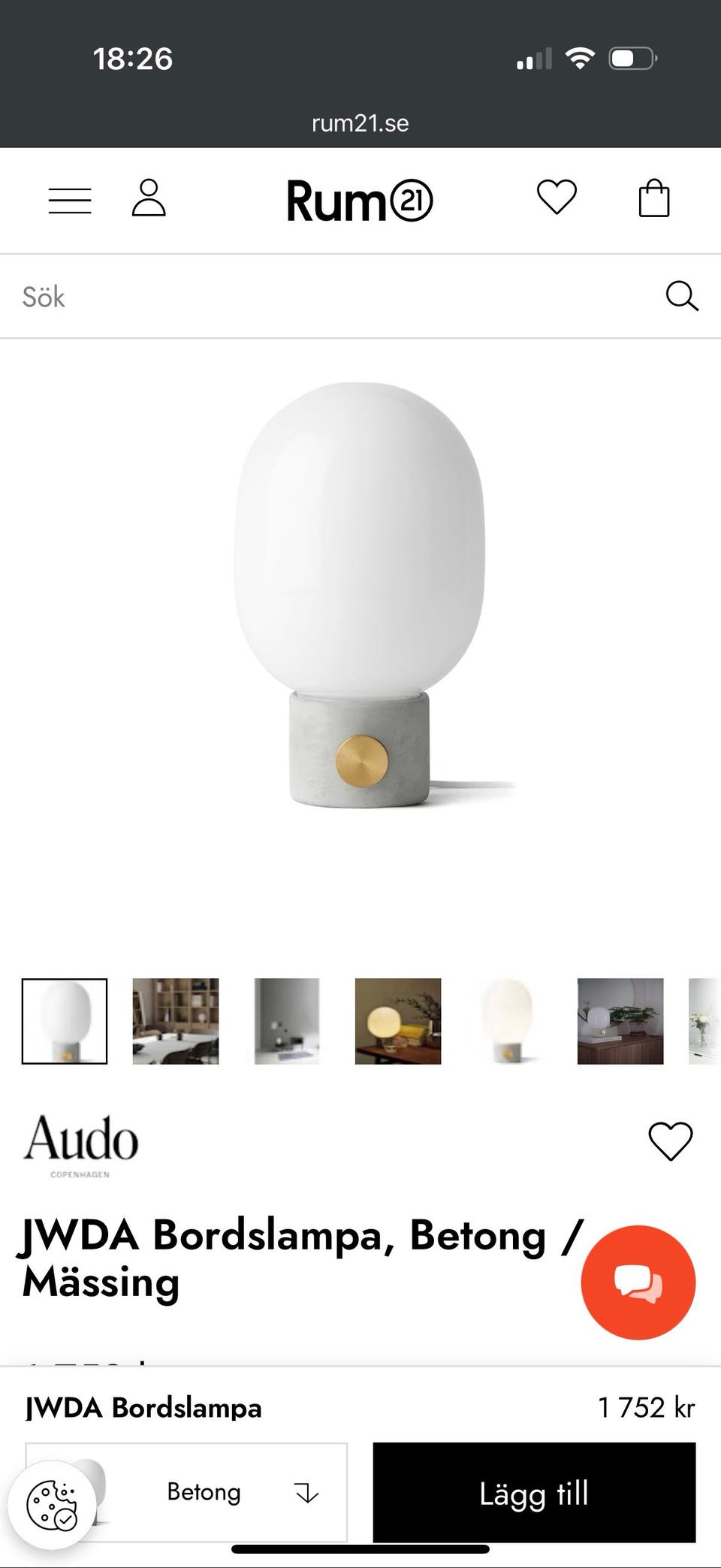View the wishlist favorites in header

(557, 198)
